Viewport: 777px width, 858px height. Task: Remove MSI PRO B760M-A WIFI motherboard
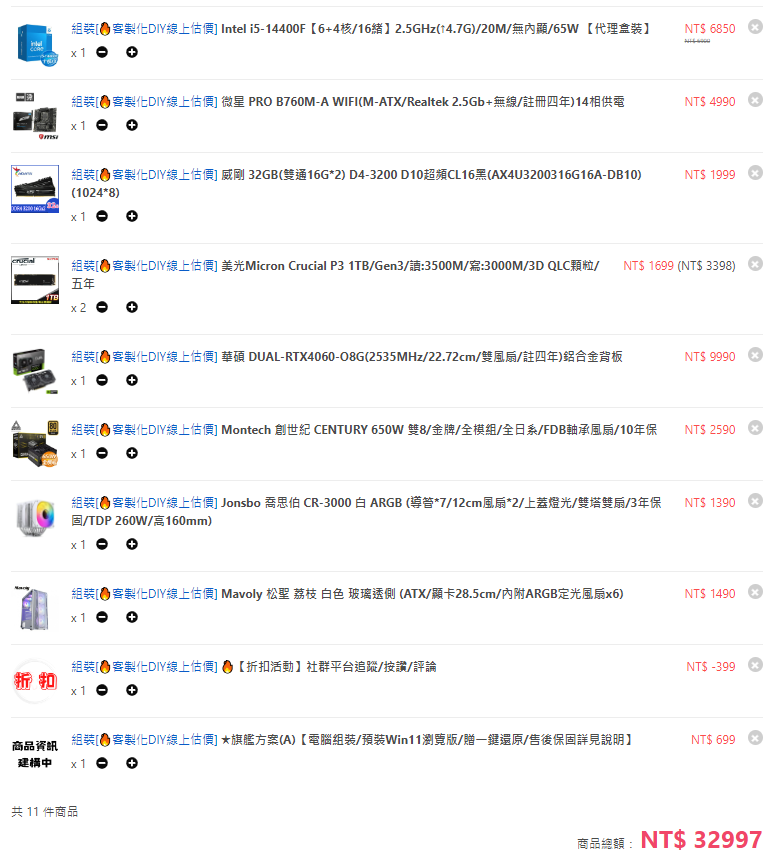click(x=755, y=99)
